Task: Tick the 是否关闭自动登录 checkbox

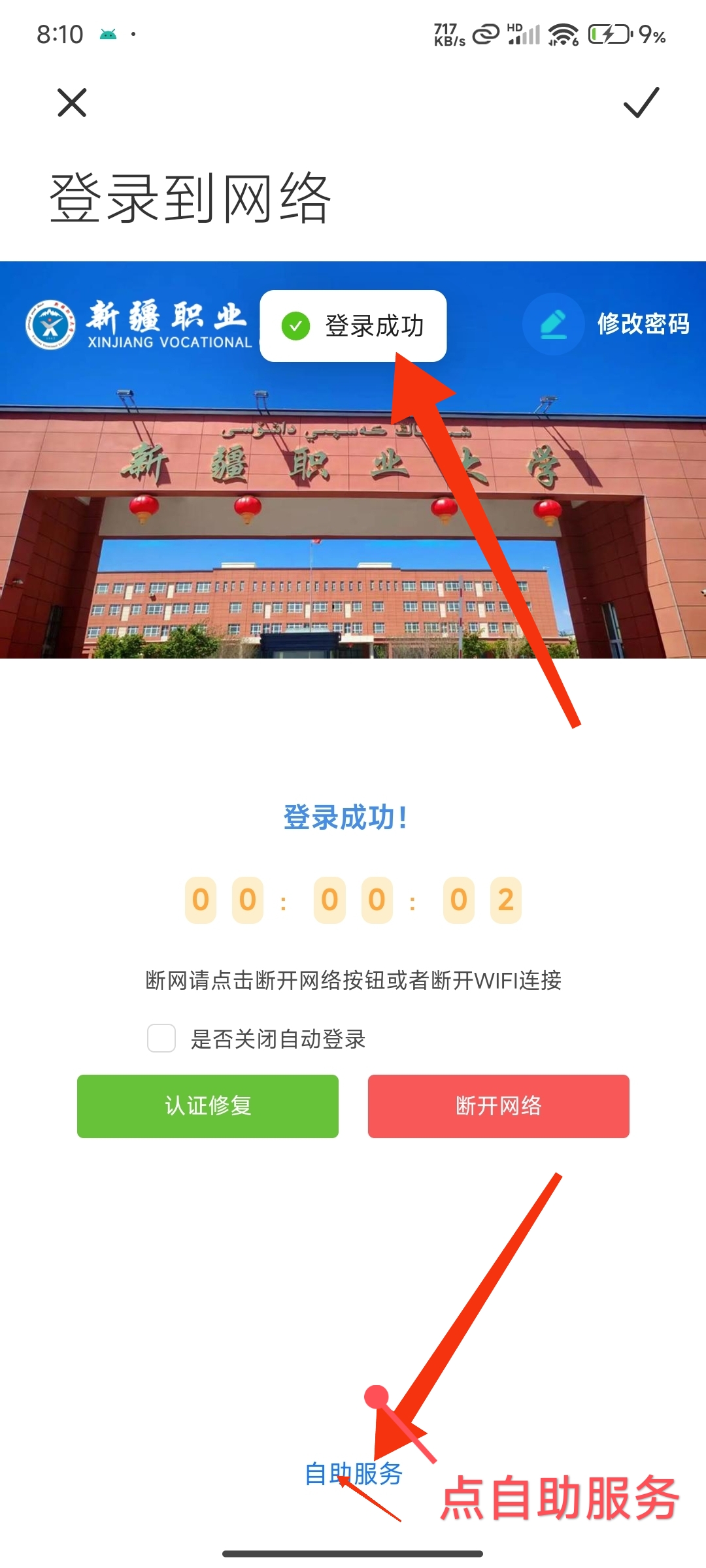Action: [161, 1038]
